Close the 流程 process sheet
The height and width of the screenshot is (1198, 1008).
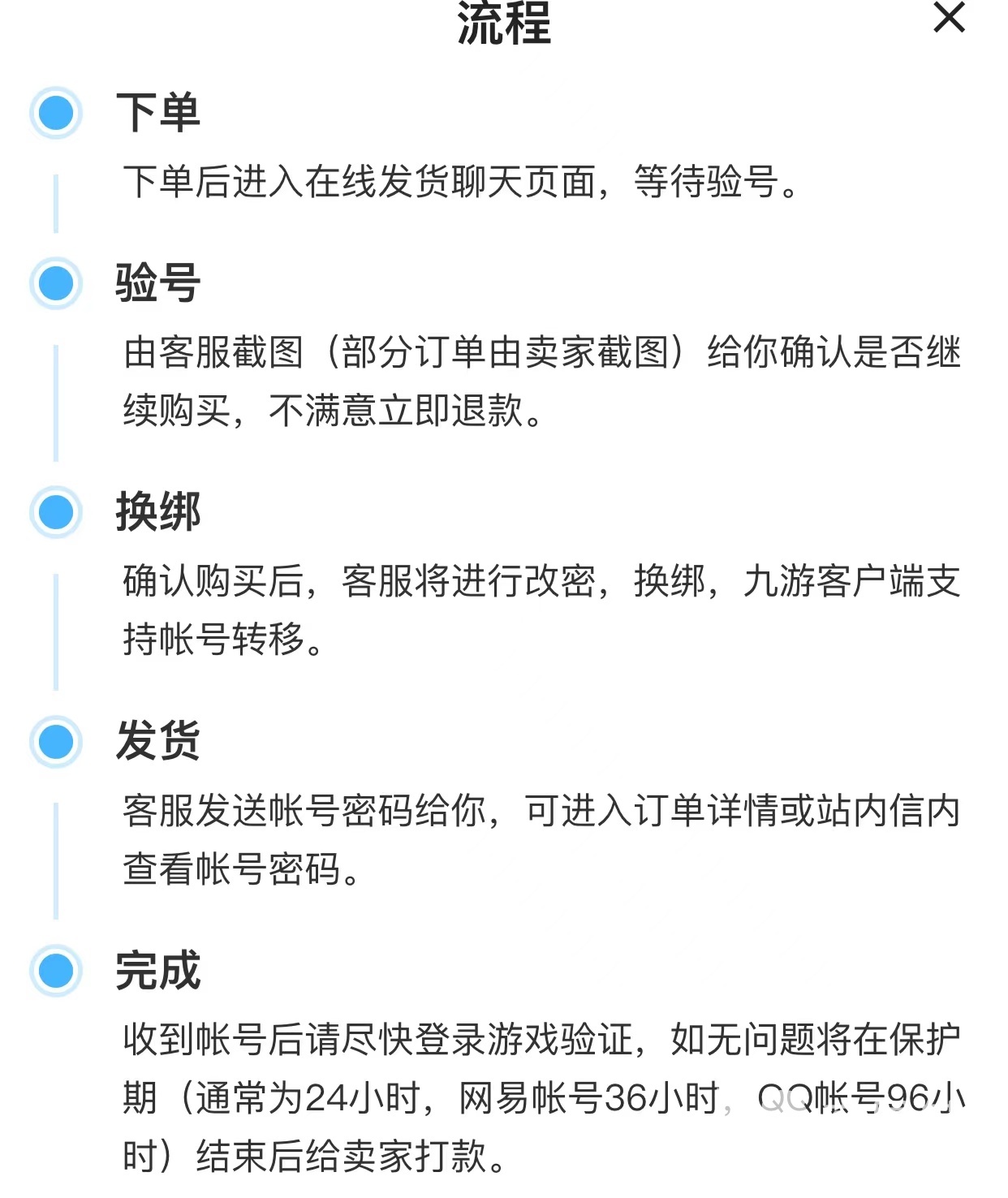coord(949,17)
